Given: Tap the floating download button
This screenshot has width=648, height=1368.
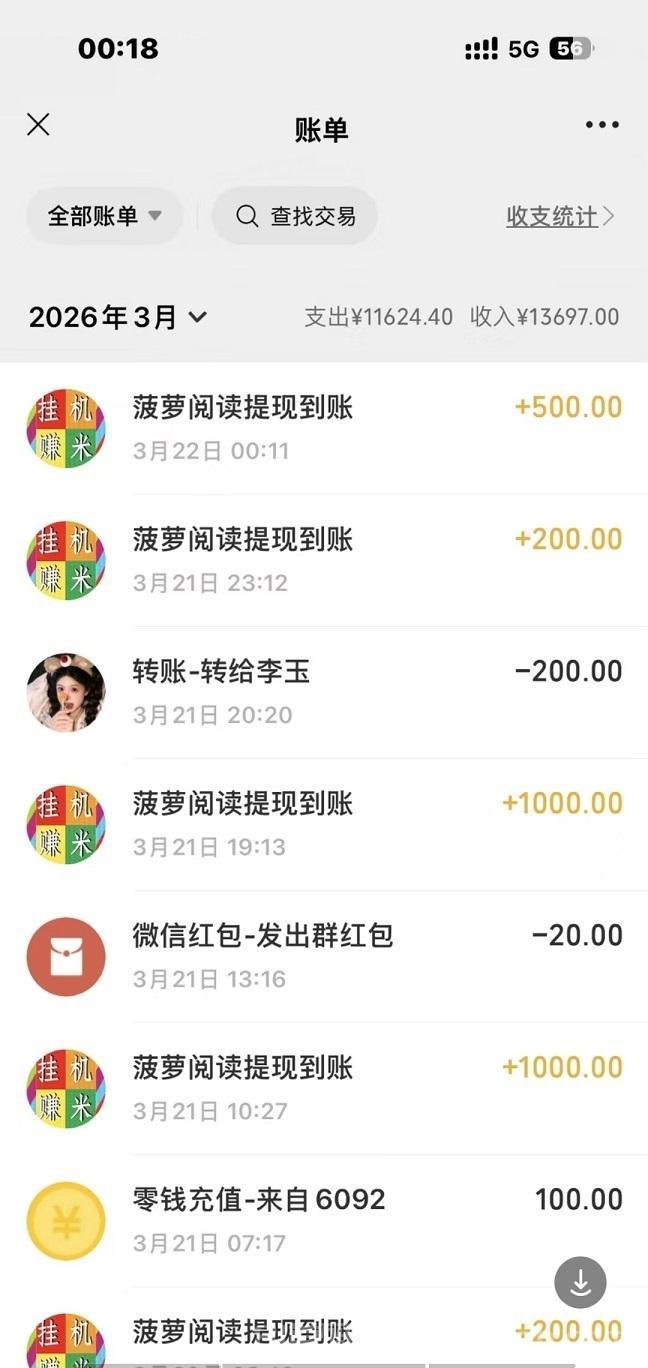Looking at the screenshot, I should click(580, 1282).
